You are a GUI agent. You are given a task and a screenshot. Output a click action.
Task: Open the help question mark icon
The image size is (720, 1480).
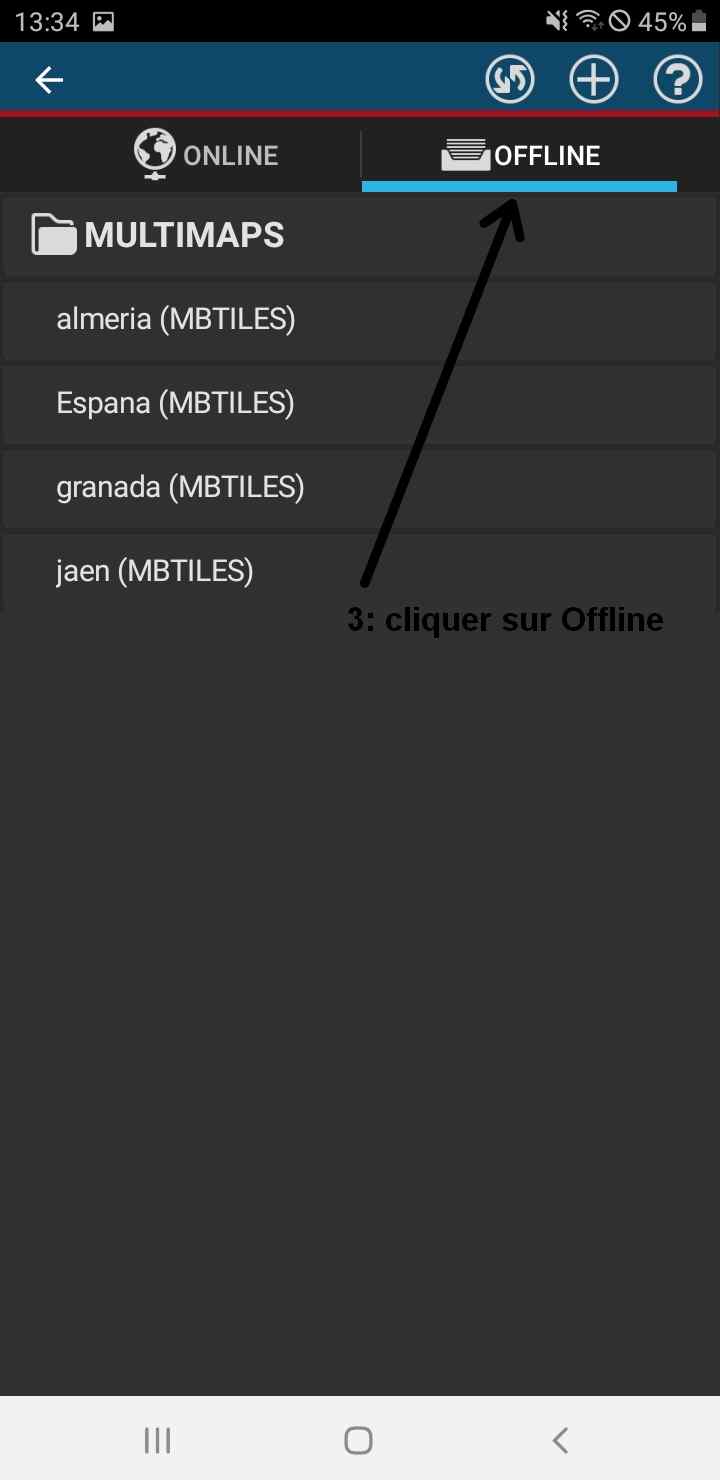coord(678,79)
